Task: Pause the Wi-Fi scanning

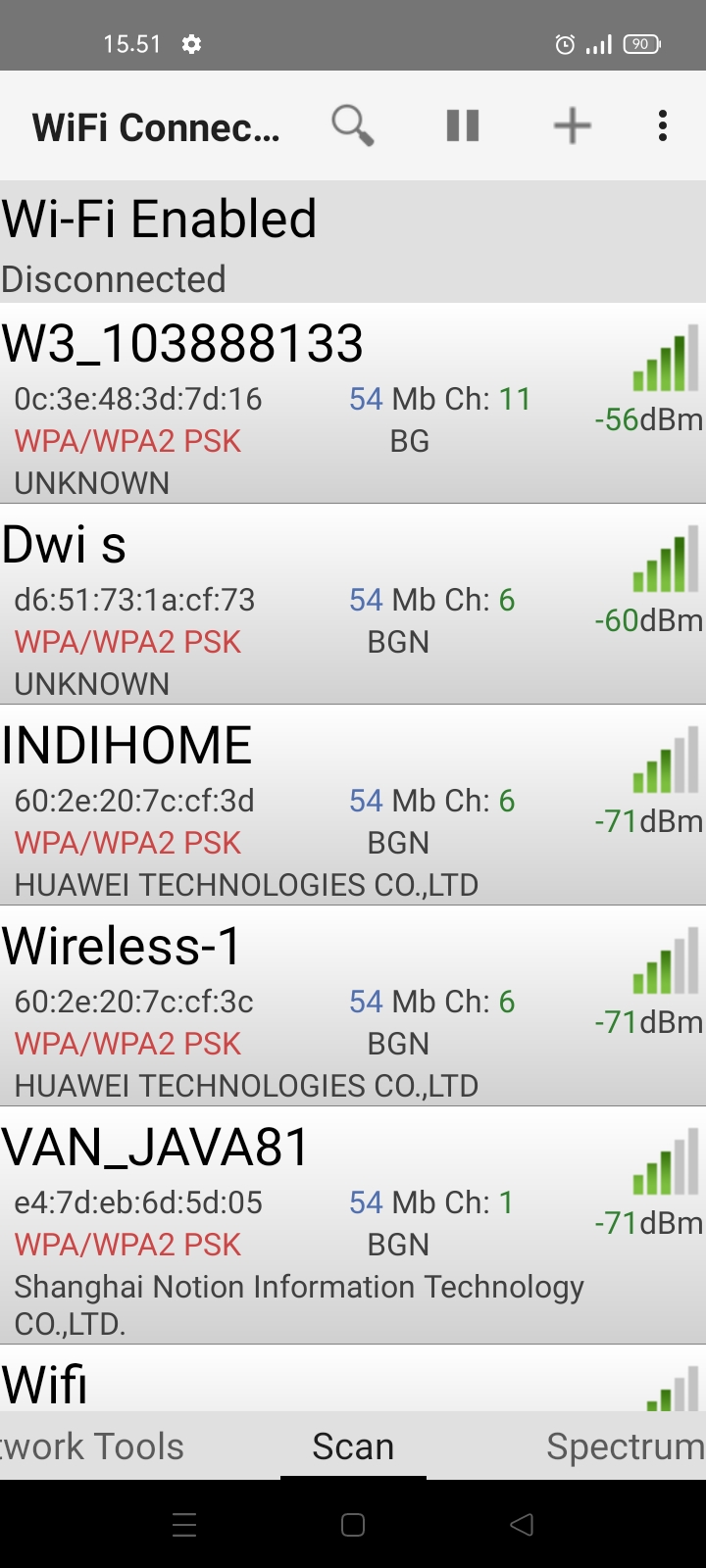Action: point(463,125)
